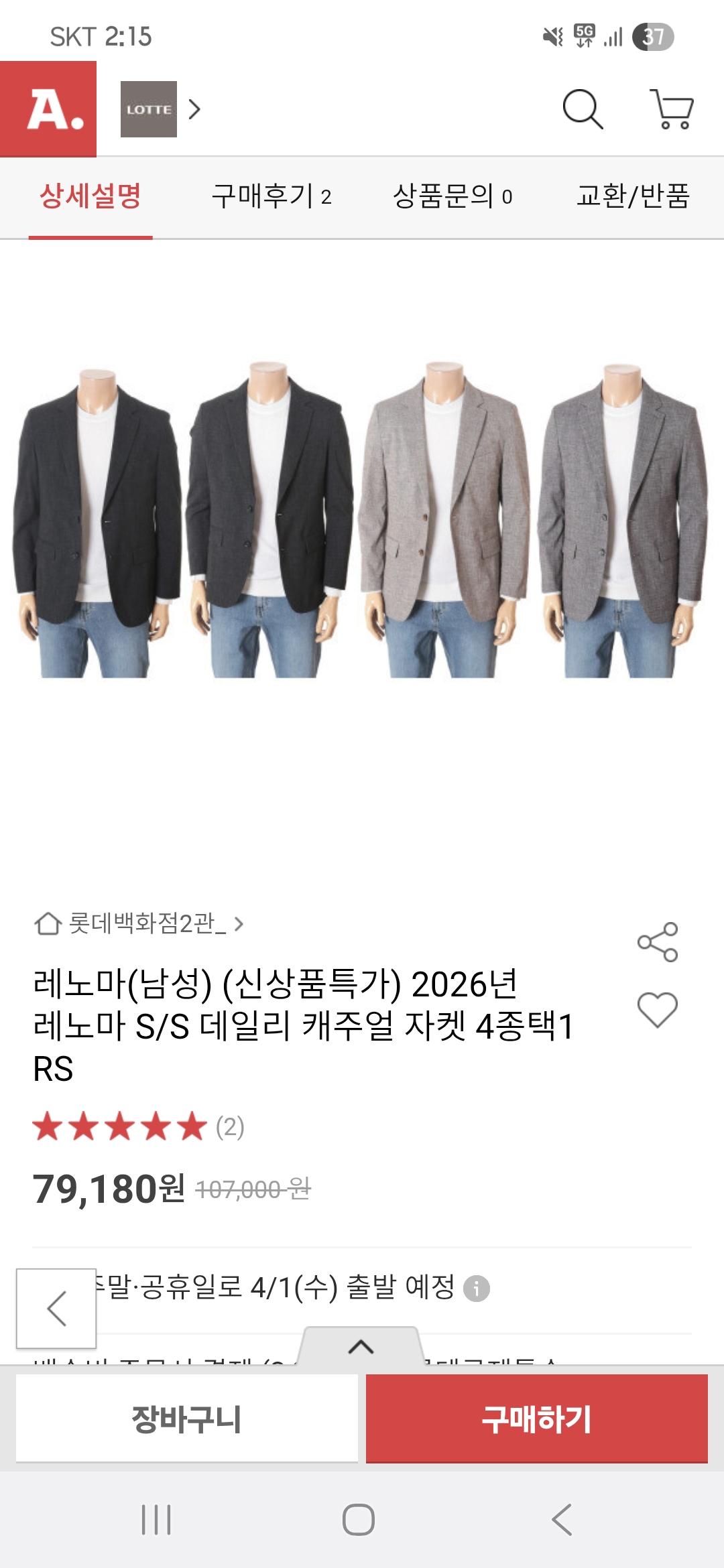This screenshot has height=1568, width=724.
Task: Tap the red A. home logo button
Action: tap(48, 109)
